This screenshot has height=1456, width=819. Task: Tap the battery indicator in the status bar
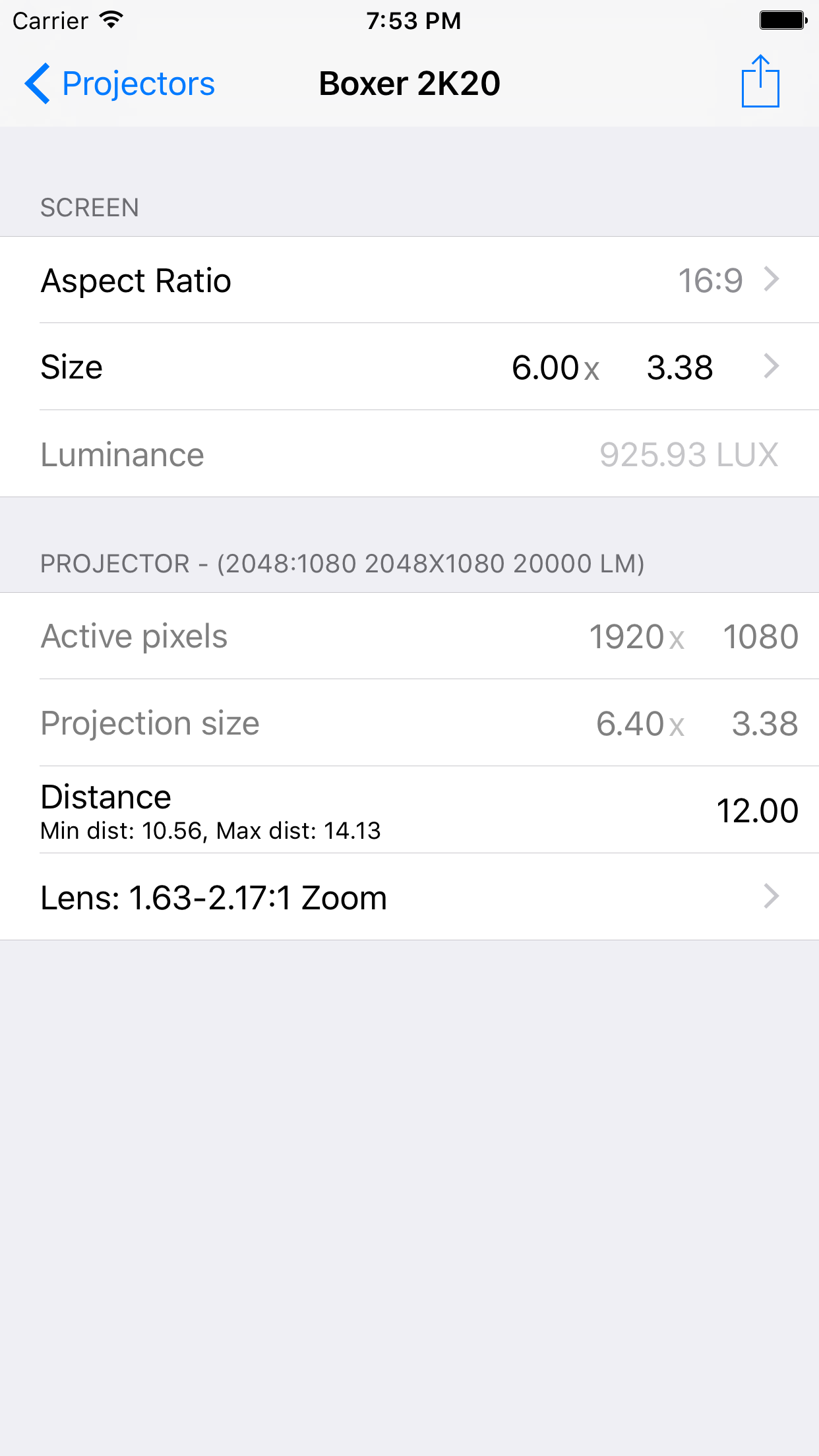coord(782,19)
